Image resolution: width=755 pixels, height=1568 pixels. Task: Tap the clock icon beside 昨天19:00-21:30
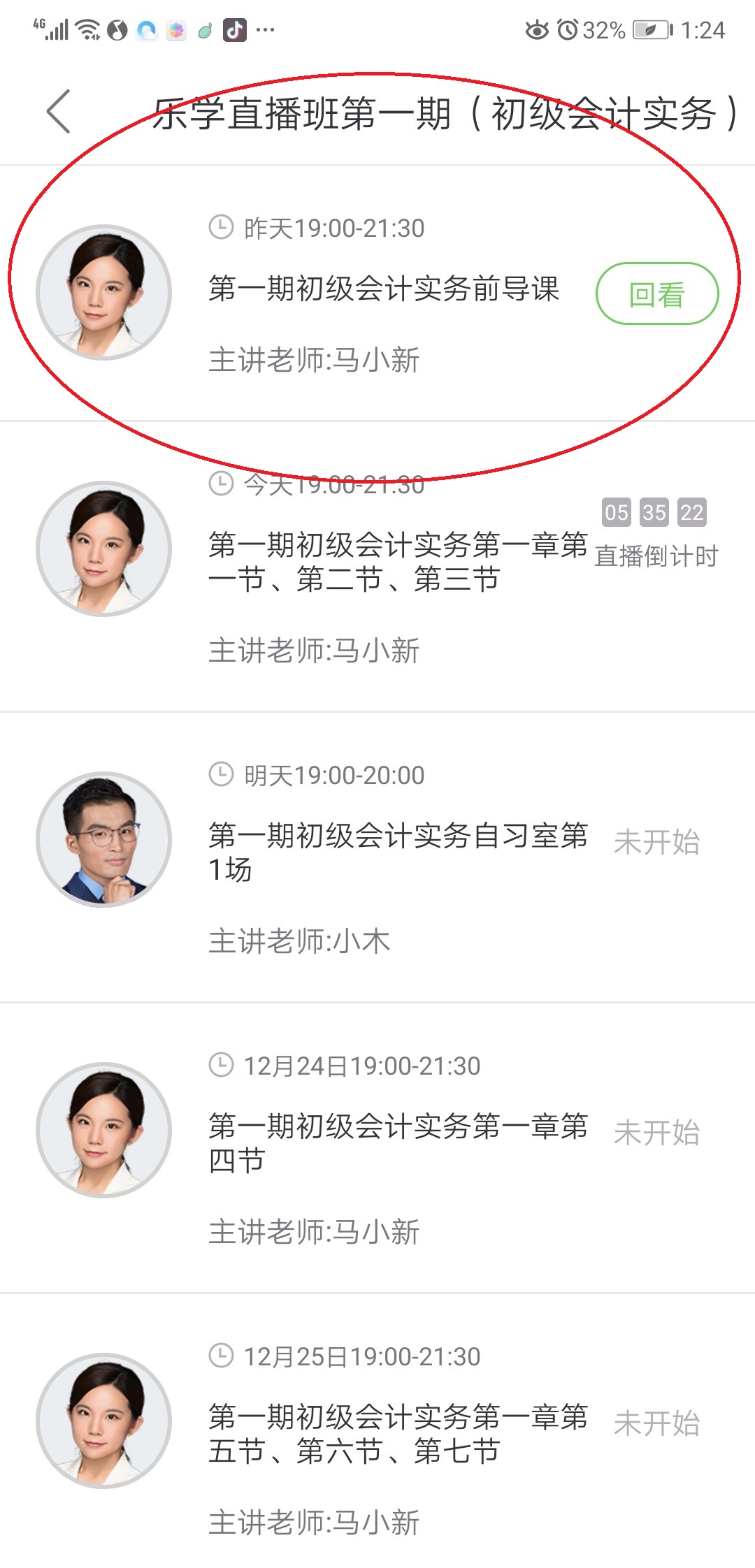[x=220, y=226]
